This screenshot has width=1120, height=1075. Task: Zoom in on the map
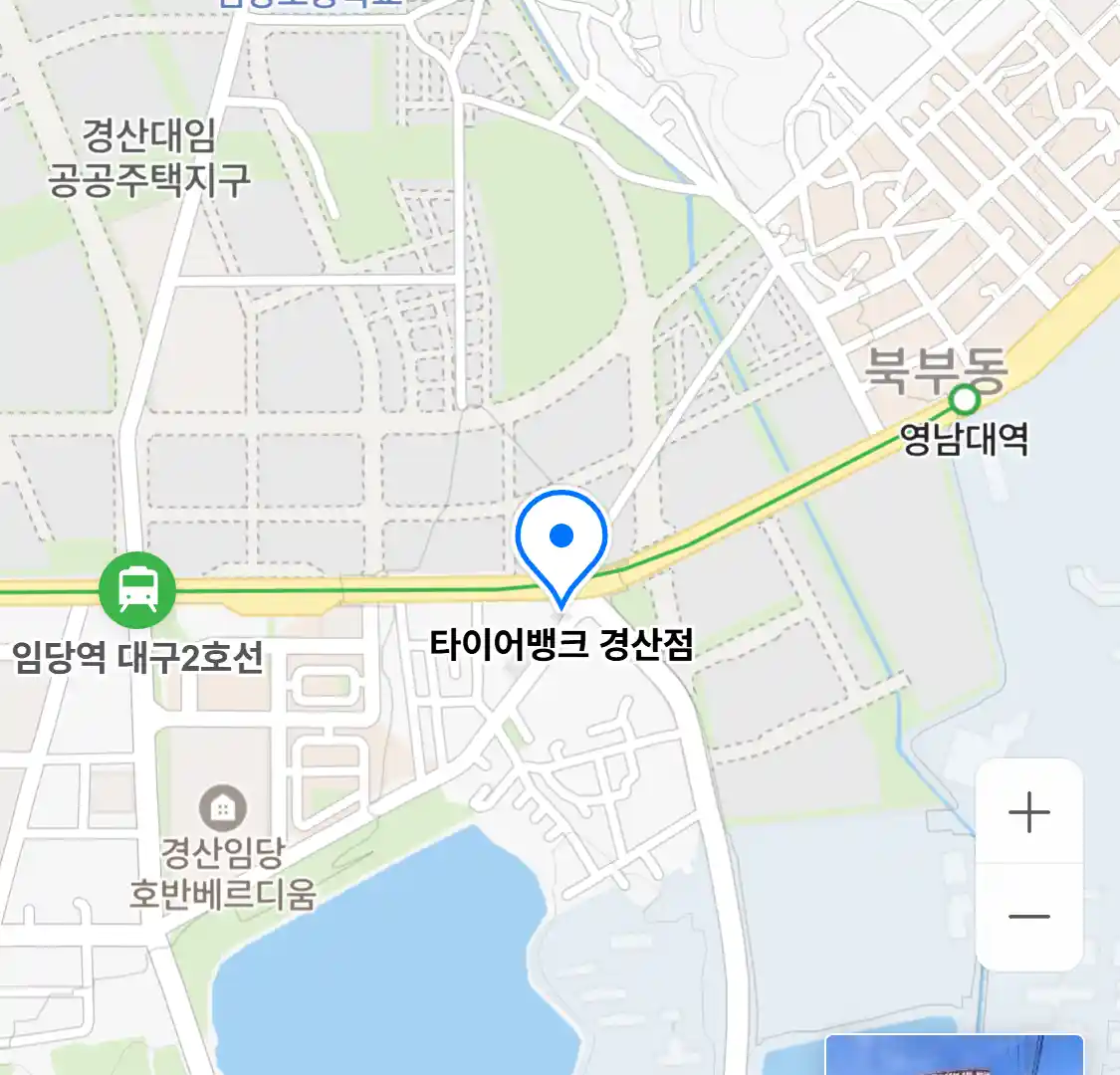click(x=1028, y=813)
